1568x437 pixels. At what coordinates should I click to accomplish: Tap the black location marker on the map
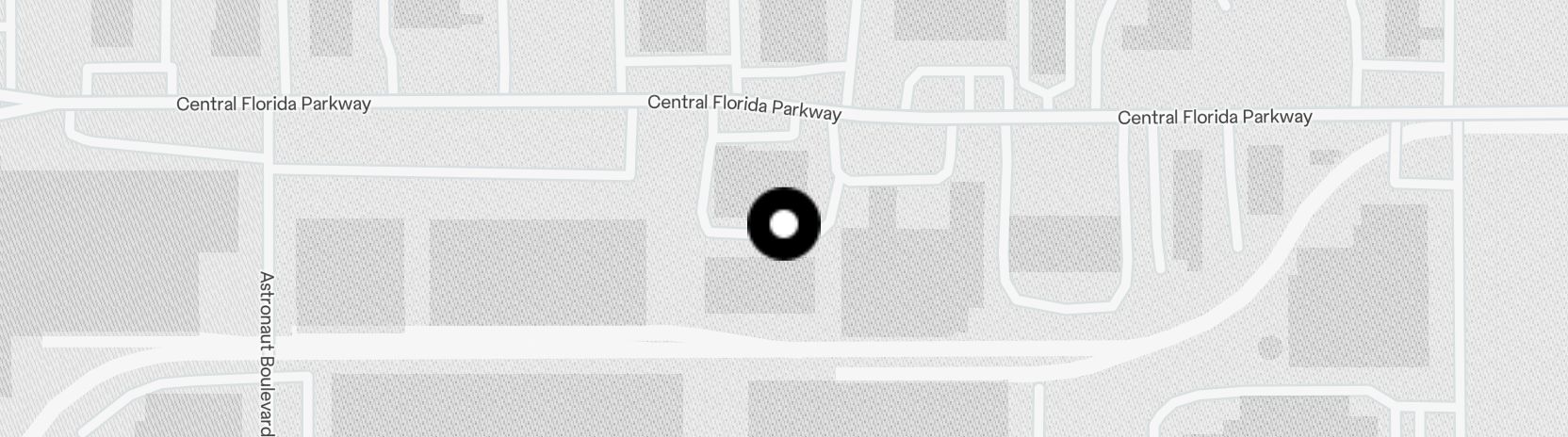[784, 224]
